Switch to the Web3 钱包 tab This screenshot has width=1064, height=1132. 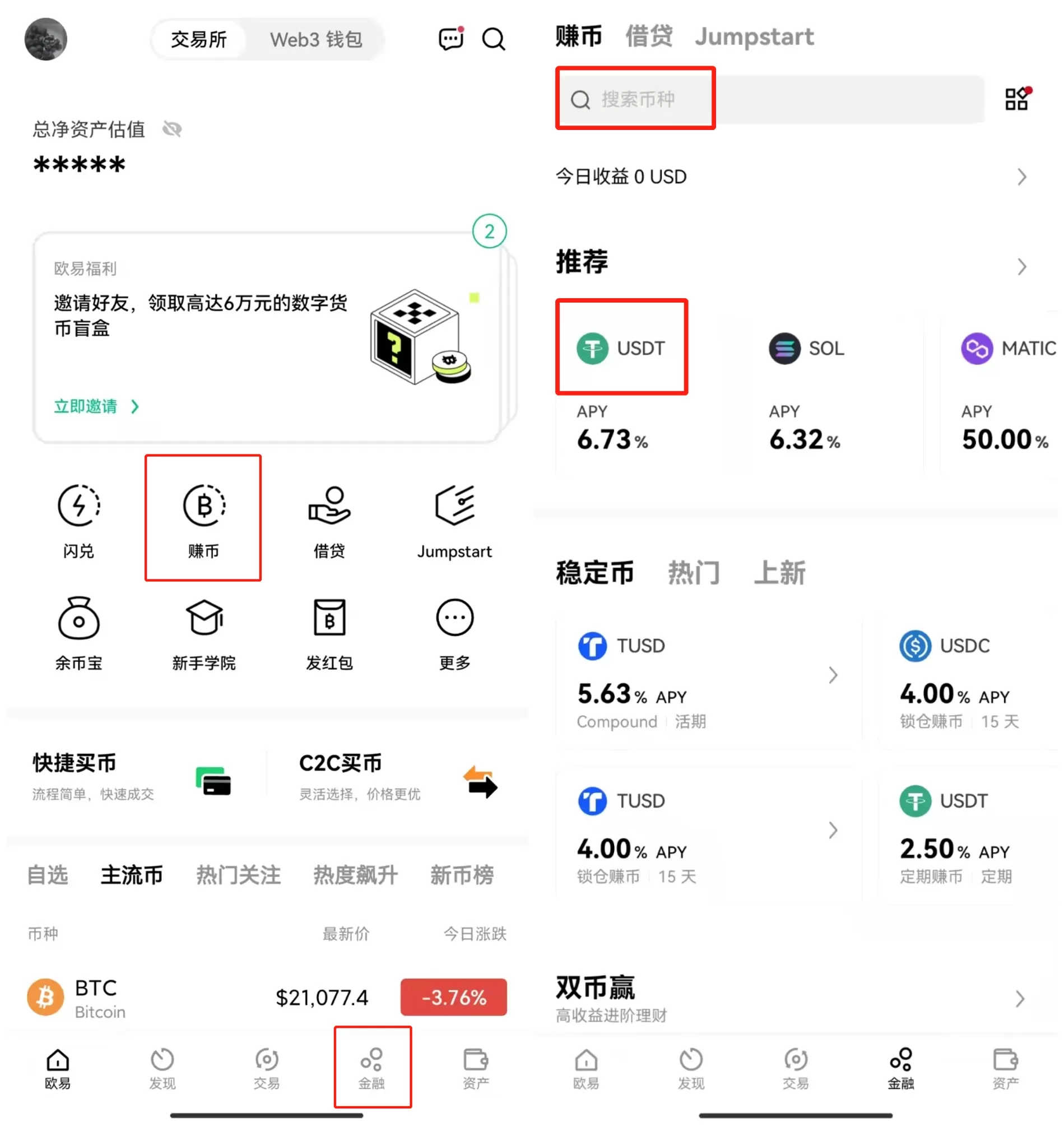315,40
